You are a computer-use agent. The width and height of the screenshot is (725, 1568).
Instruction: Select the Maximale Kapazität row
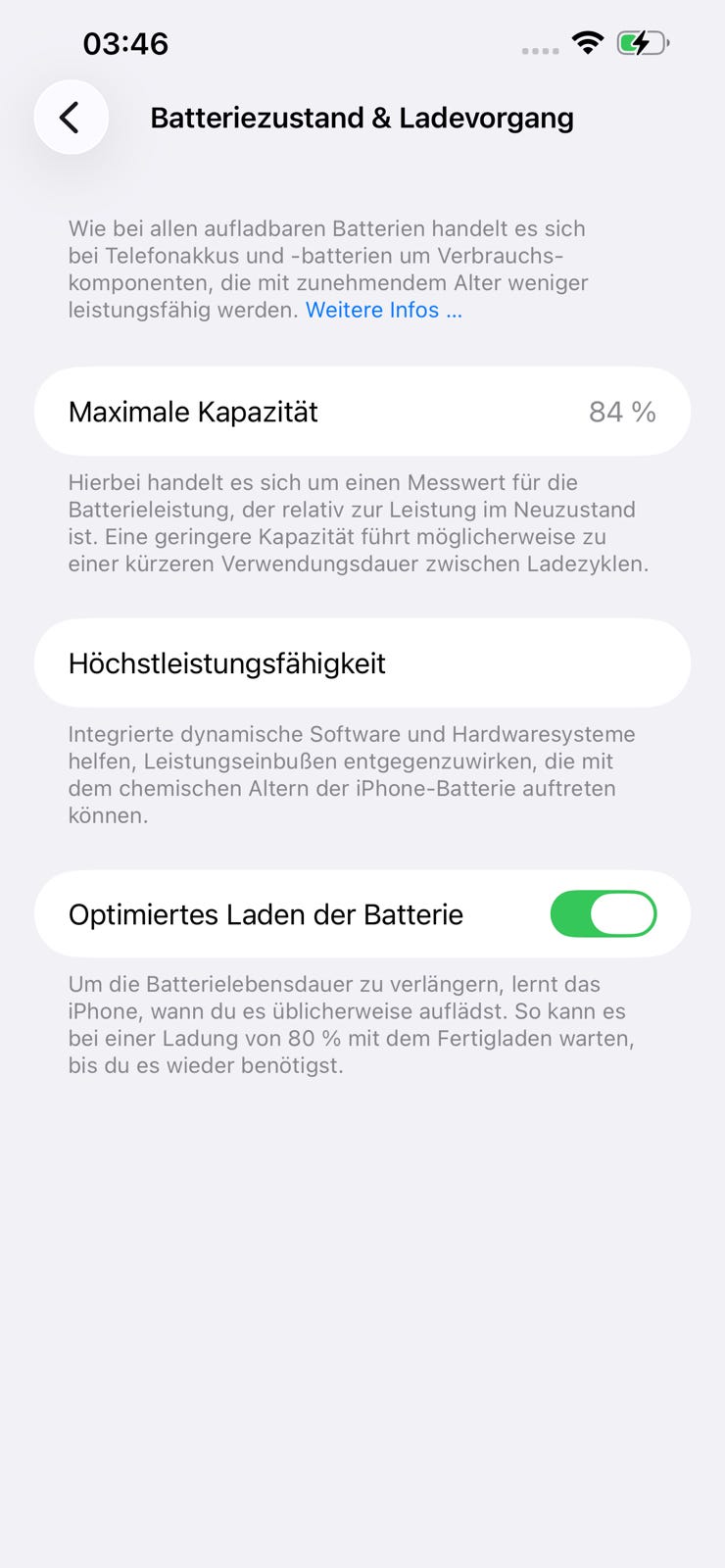point(362,412)
